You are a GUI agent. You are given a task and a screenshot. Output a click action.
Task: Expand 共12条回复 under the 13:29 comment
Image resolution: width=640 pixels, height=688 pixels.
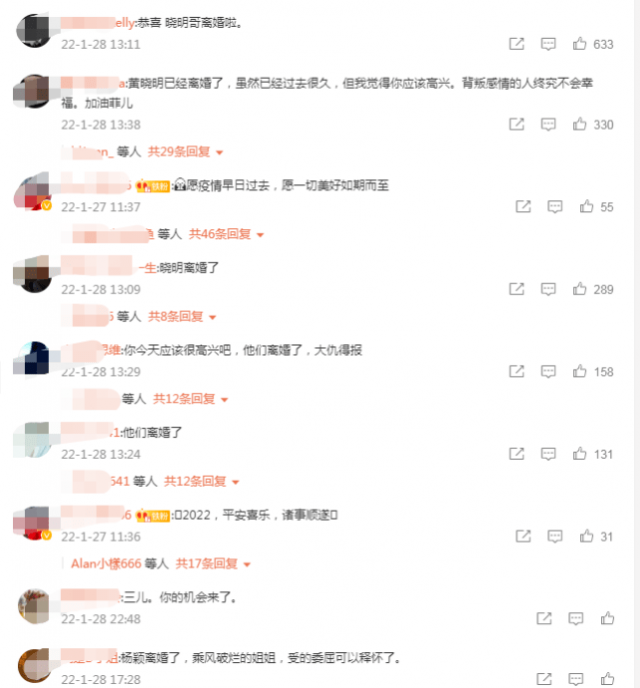tap(191, 398)
